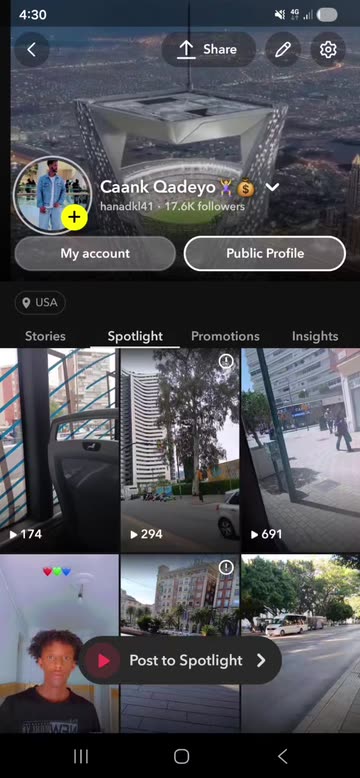The height and width of the screenshot is (778, 360).
Task: Go back using the top-left arrow
Action: (32, 49)
